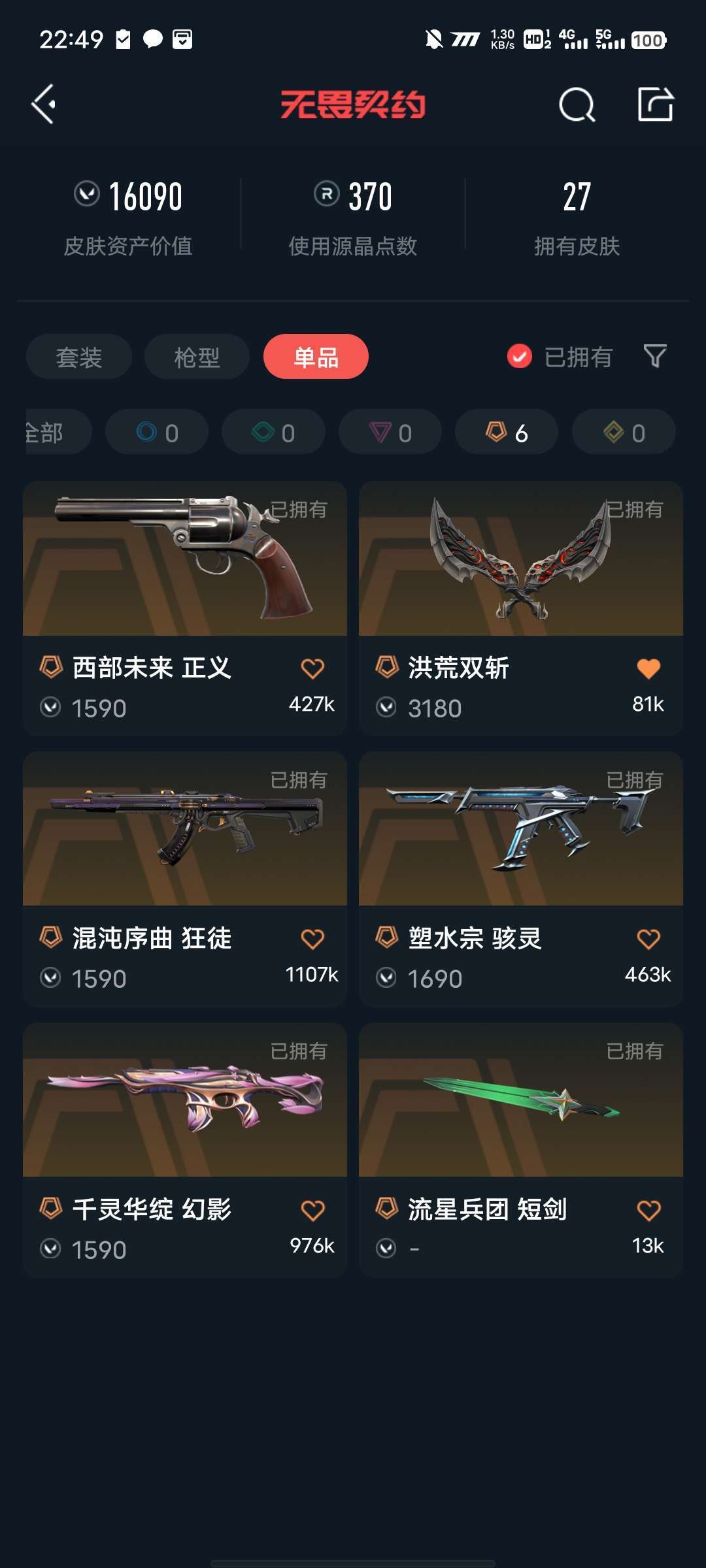
Task: Open the 西部未来 正义 skin card
Action: pos(185,608)
